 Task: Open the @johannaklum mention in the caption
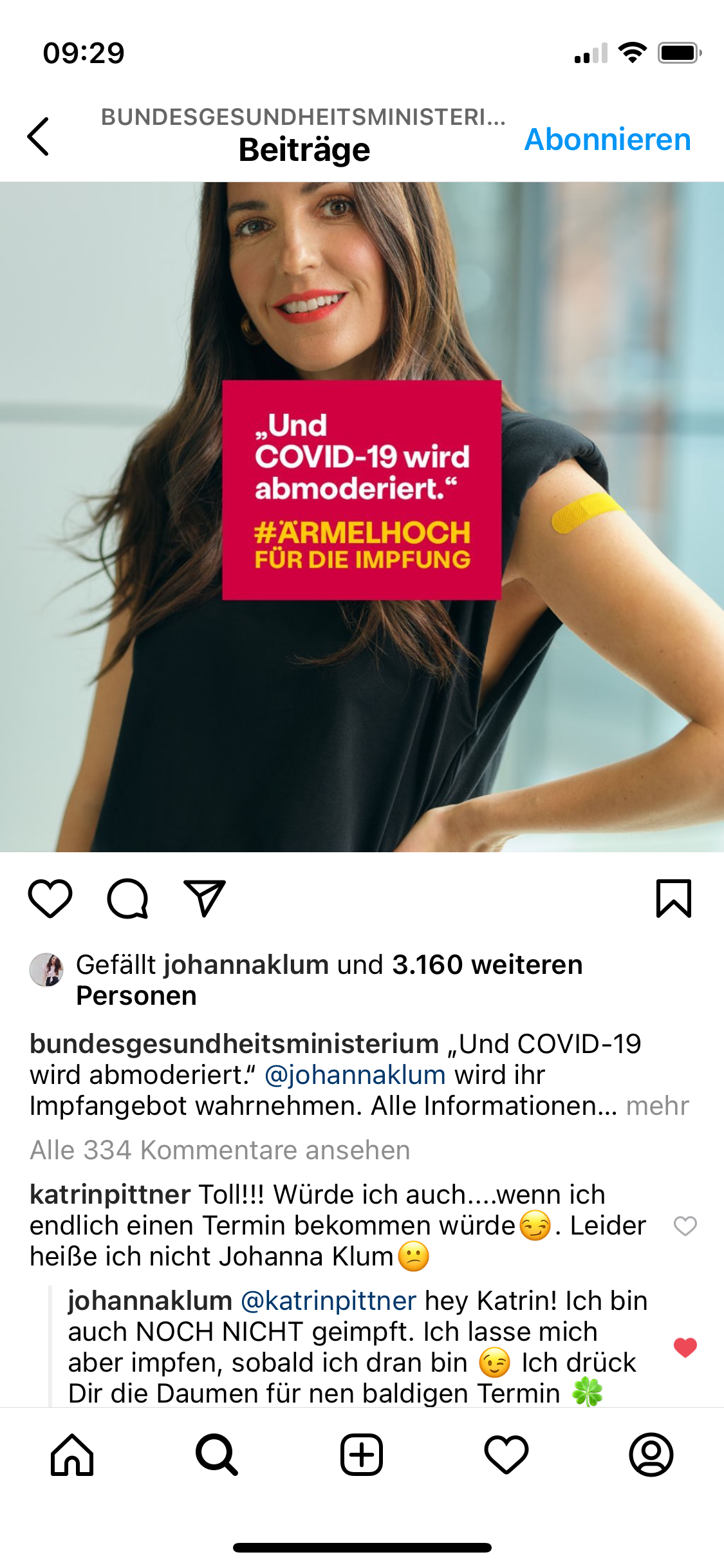pyautogui.click(x=355, y=1075)
